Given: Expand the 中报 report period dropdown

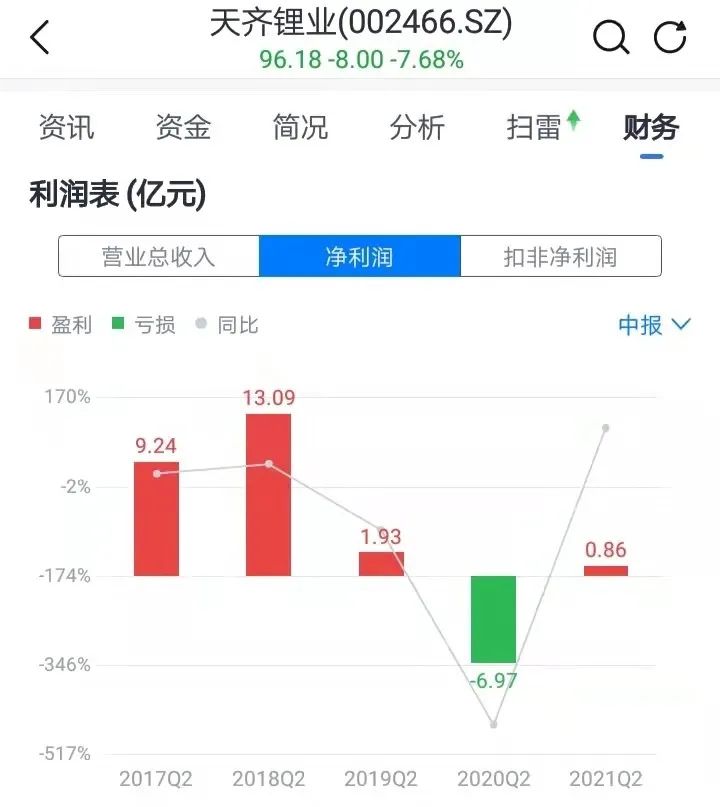Looking at the screenshot, I should click(x=654, y=325).
